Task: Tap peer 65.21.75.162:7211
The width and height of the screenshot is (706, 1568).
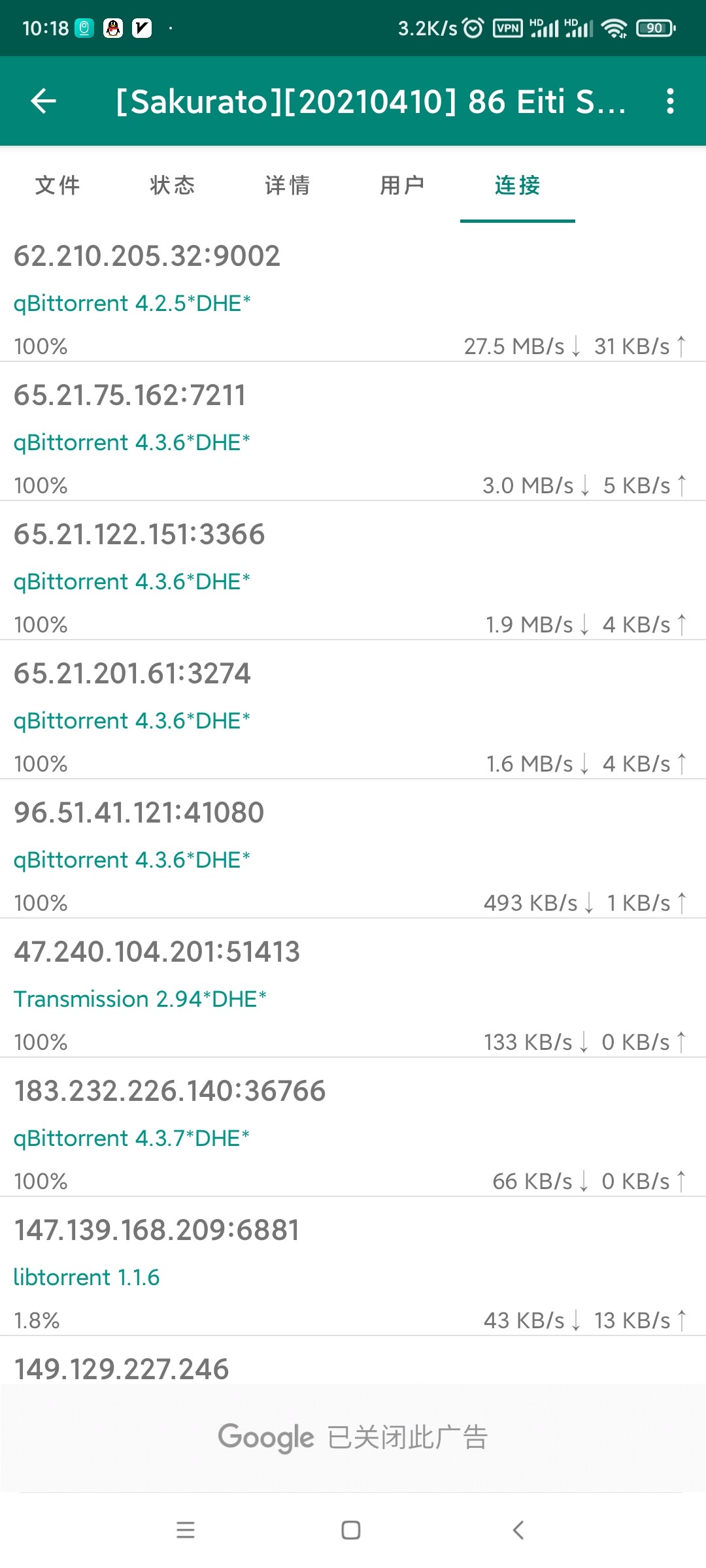Action: point(353,431)
